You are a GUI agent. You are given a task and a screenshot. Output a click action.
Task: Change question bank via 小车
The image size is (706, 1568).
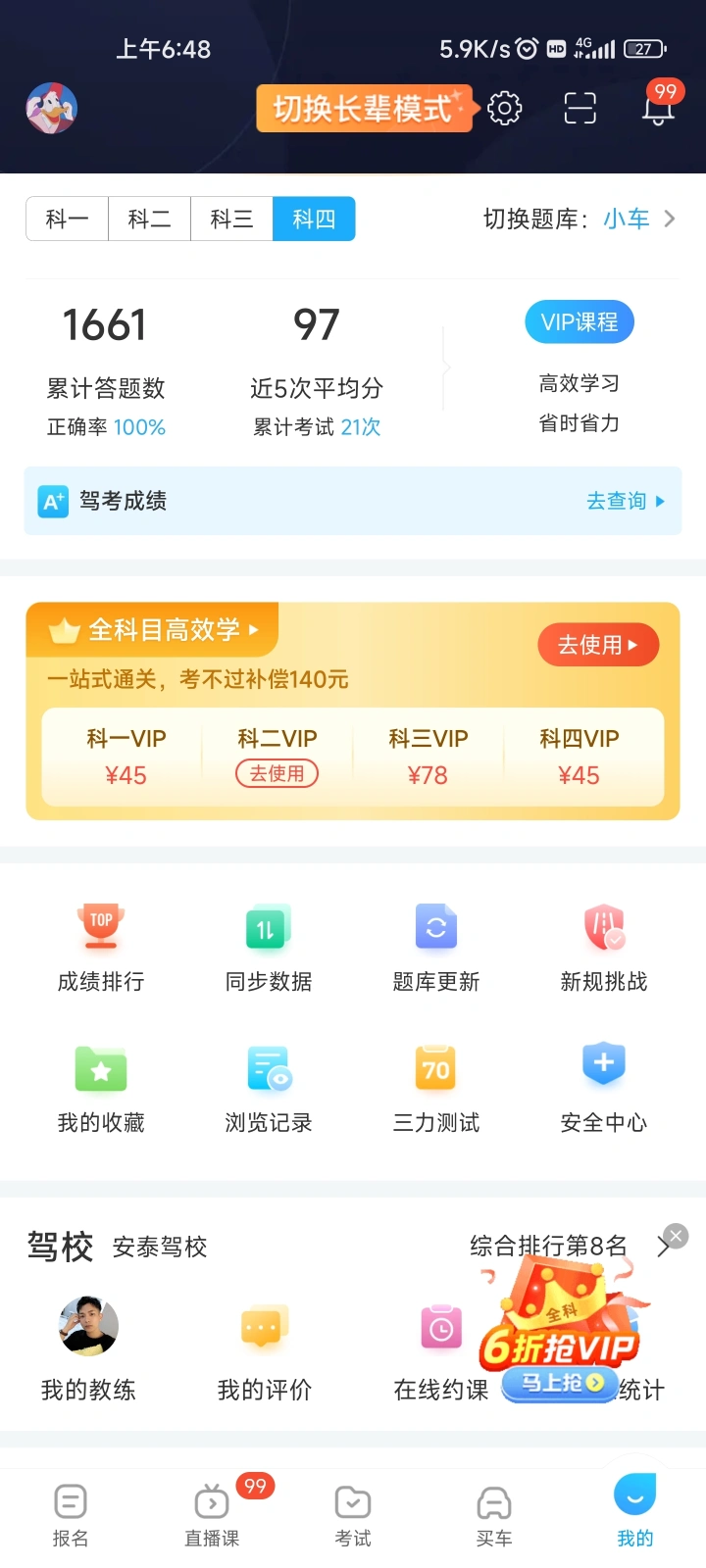(628, 219)
